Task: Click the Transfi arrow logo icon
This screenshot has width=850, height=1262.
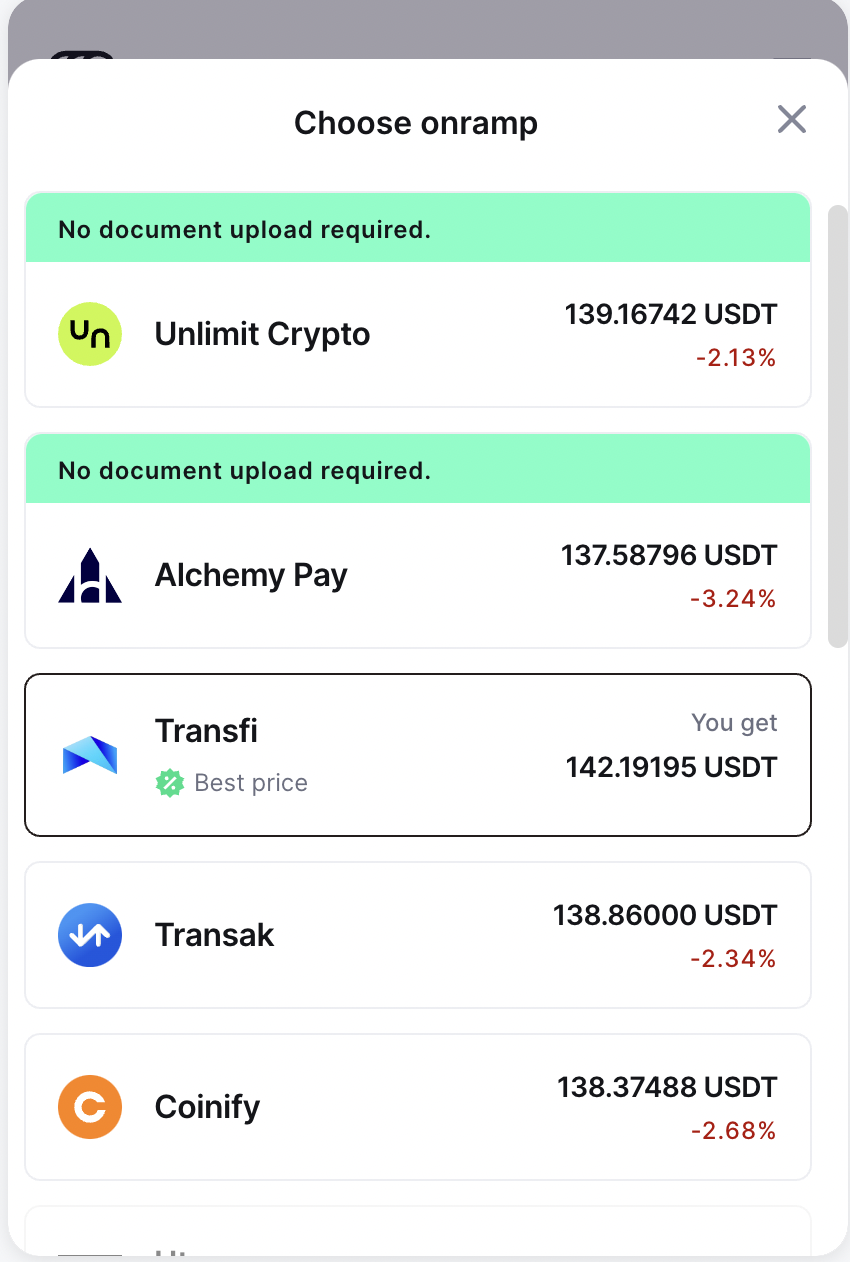Action: 90,755
